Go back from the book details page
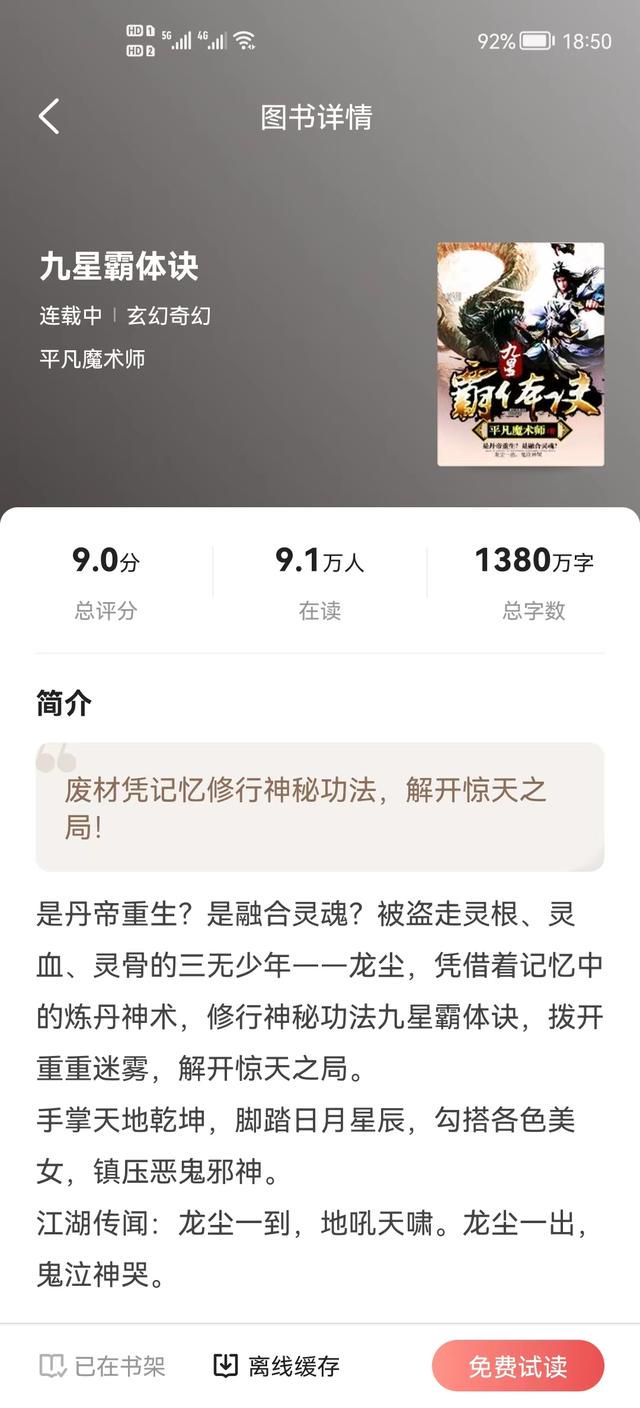The height and width of the screenshot is (1408, 640). click(49, 117)
